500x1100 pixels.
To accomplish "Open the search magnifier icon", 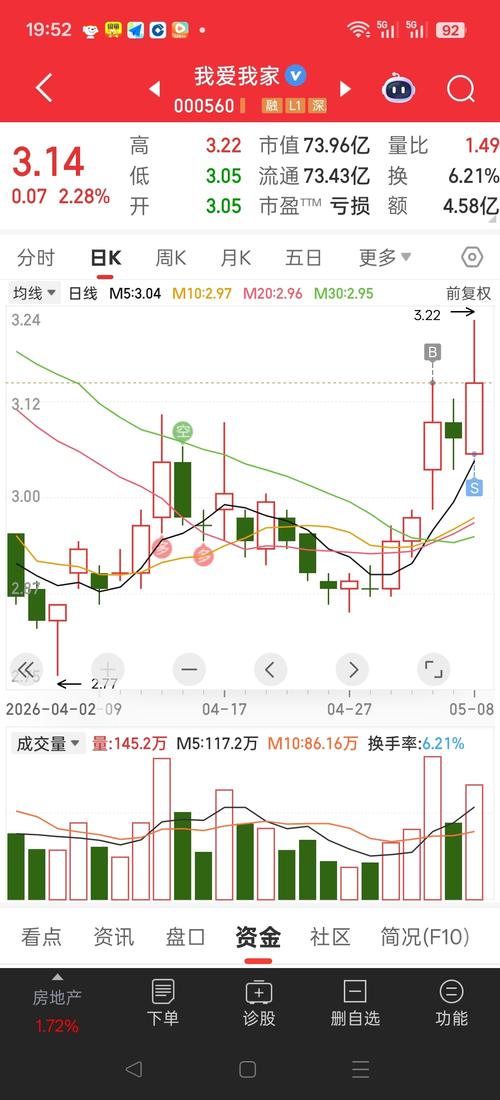I will tap(461, 89).
